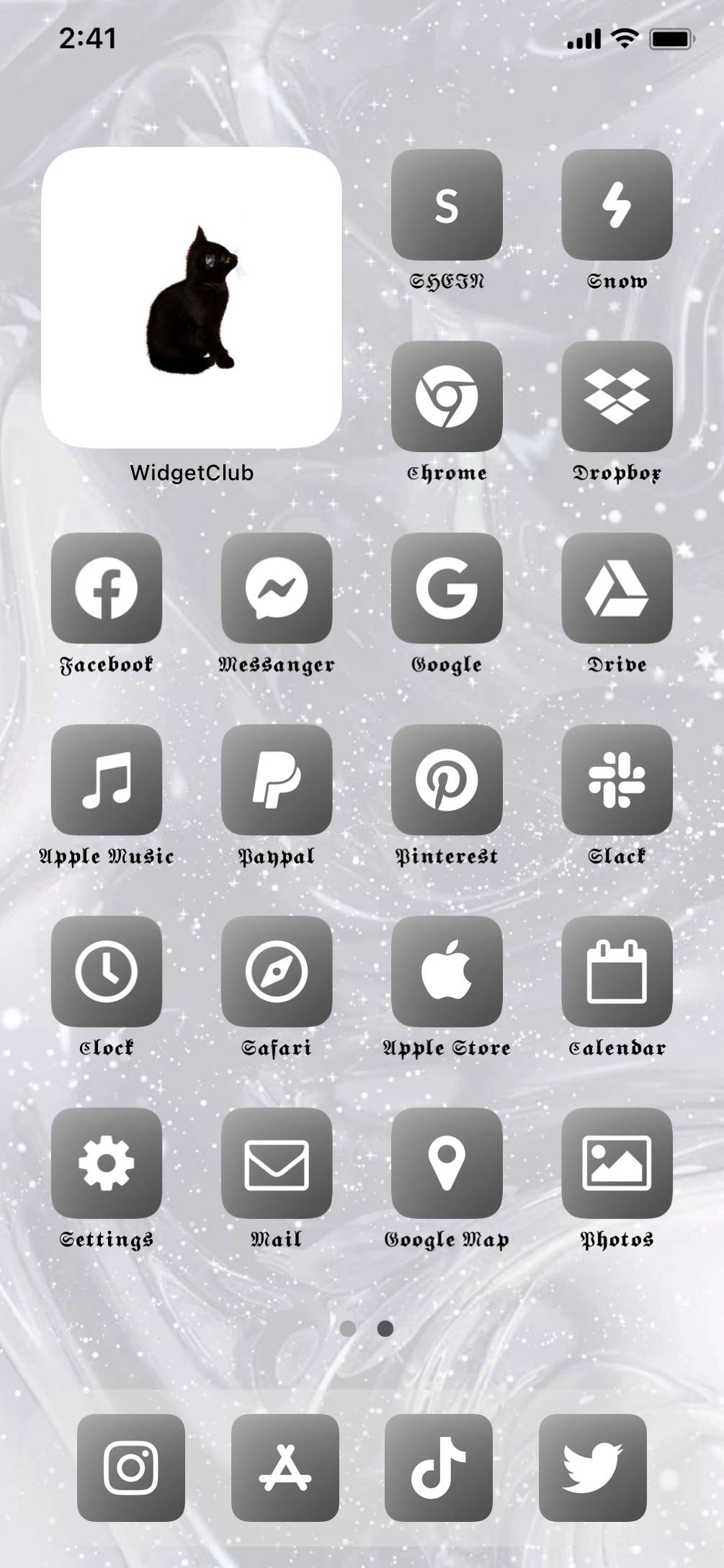
Task: Open Google Drive
Action: [617, 588]
